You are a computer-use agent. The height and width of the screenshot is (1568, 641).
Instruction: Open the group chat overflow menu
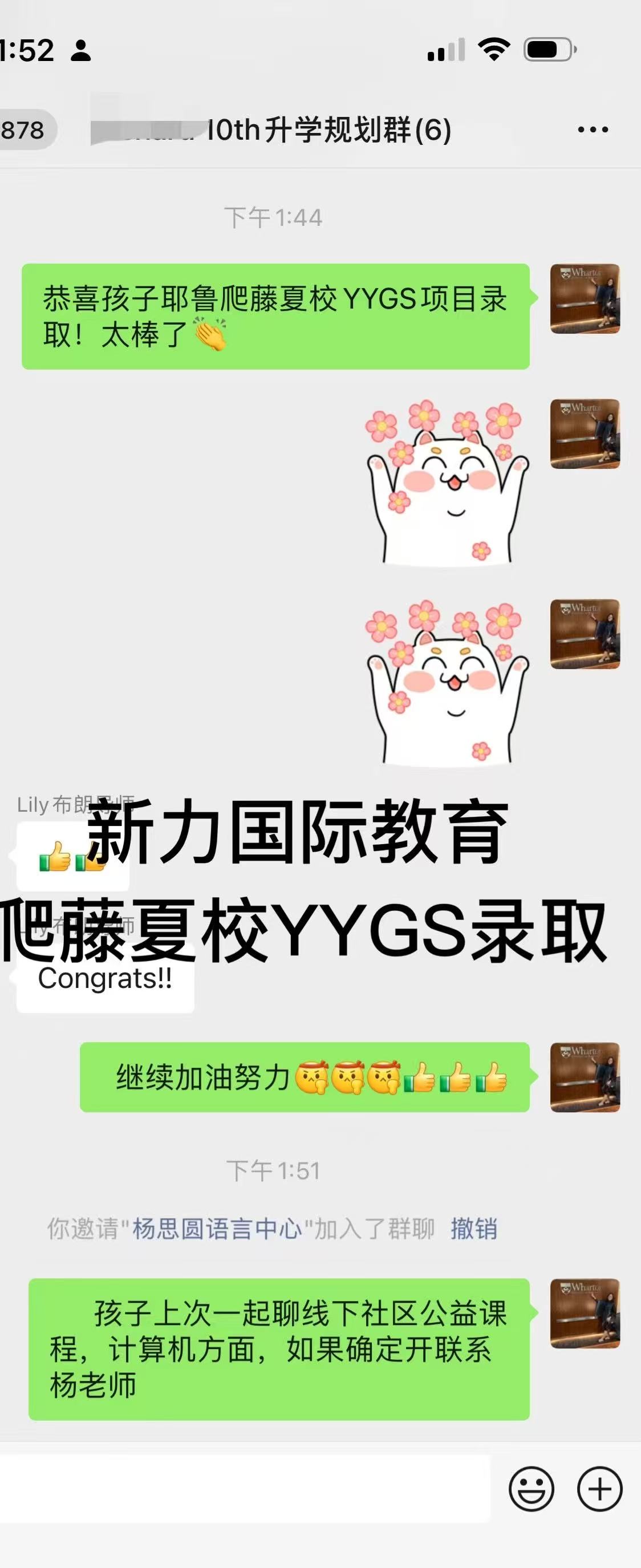593,129
